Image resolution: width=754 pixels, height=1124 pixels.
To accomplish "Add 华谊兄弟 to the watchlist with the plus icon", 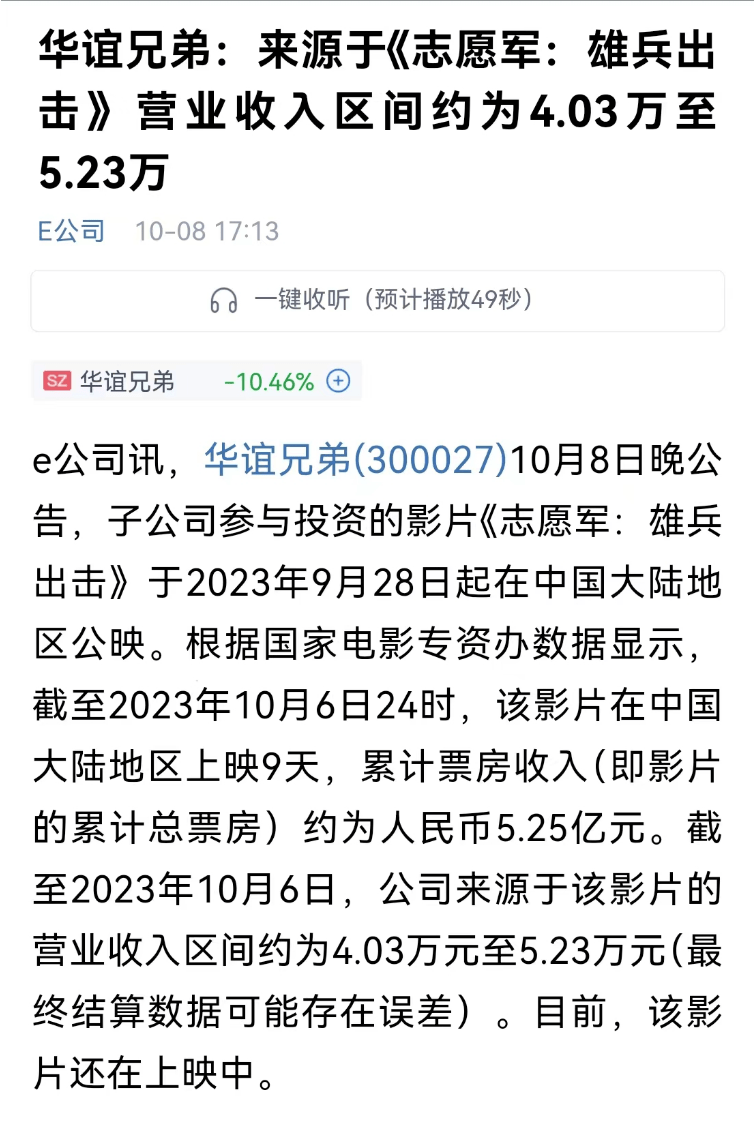I will (x=339, y=381).
